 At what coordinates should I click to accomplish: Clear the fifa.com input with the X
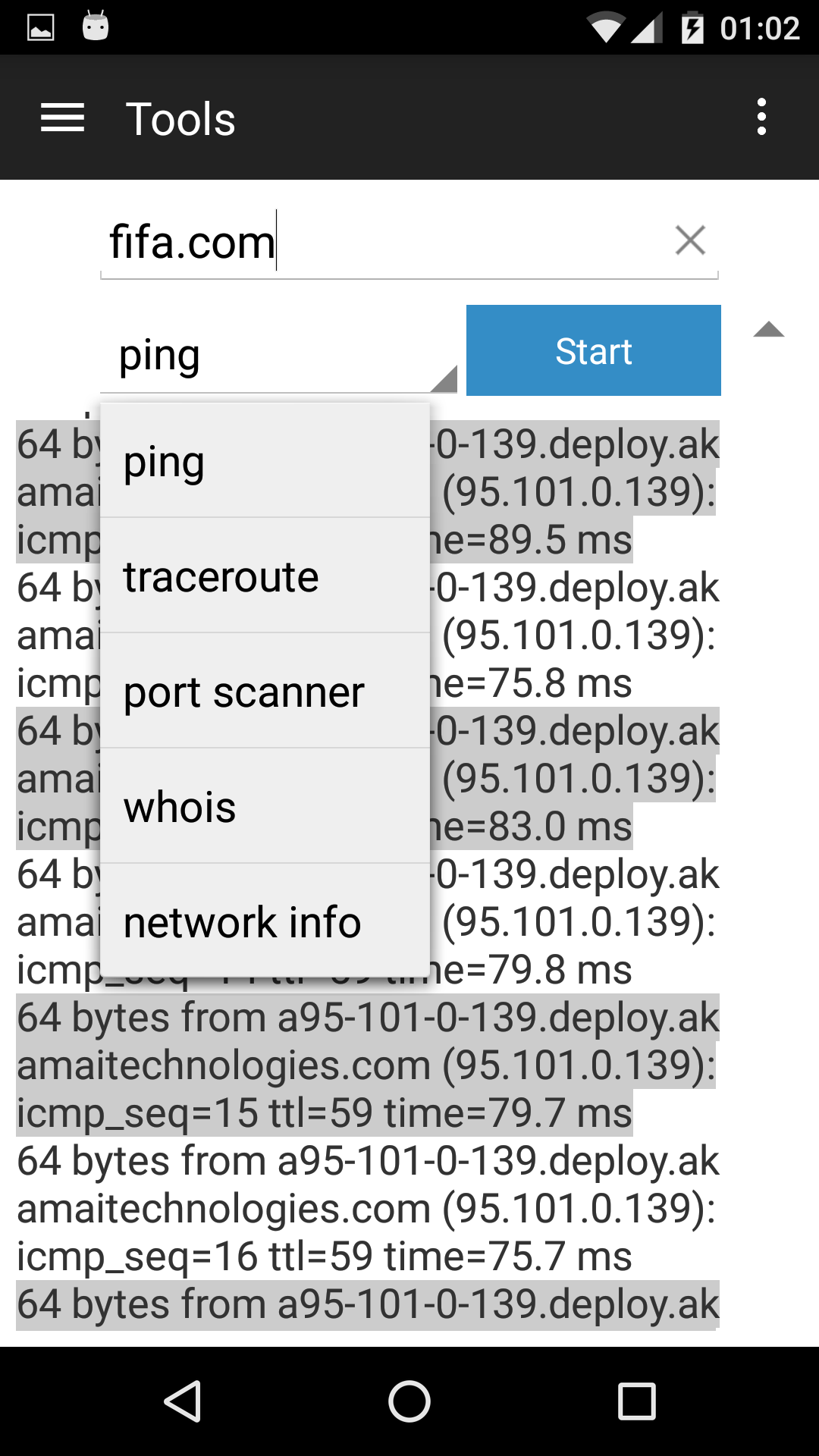pyautogui.click(x=691, y=240)
